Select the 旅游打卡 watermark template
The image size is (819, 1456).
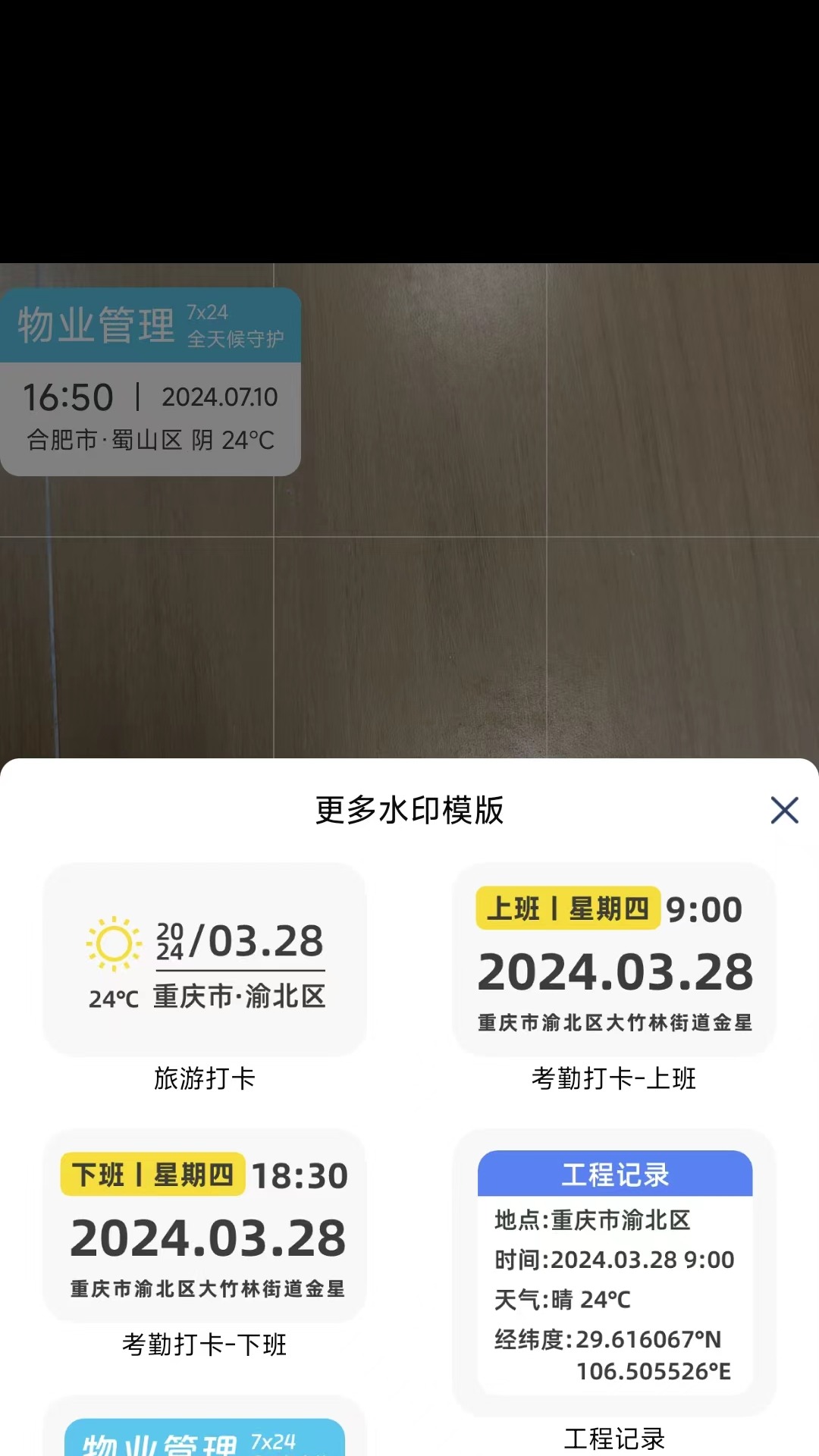point(205,959)
